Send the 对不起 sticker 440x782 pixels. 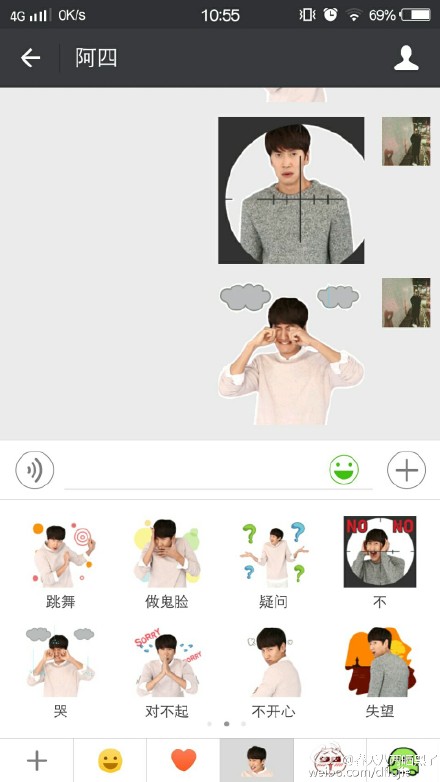167,672
